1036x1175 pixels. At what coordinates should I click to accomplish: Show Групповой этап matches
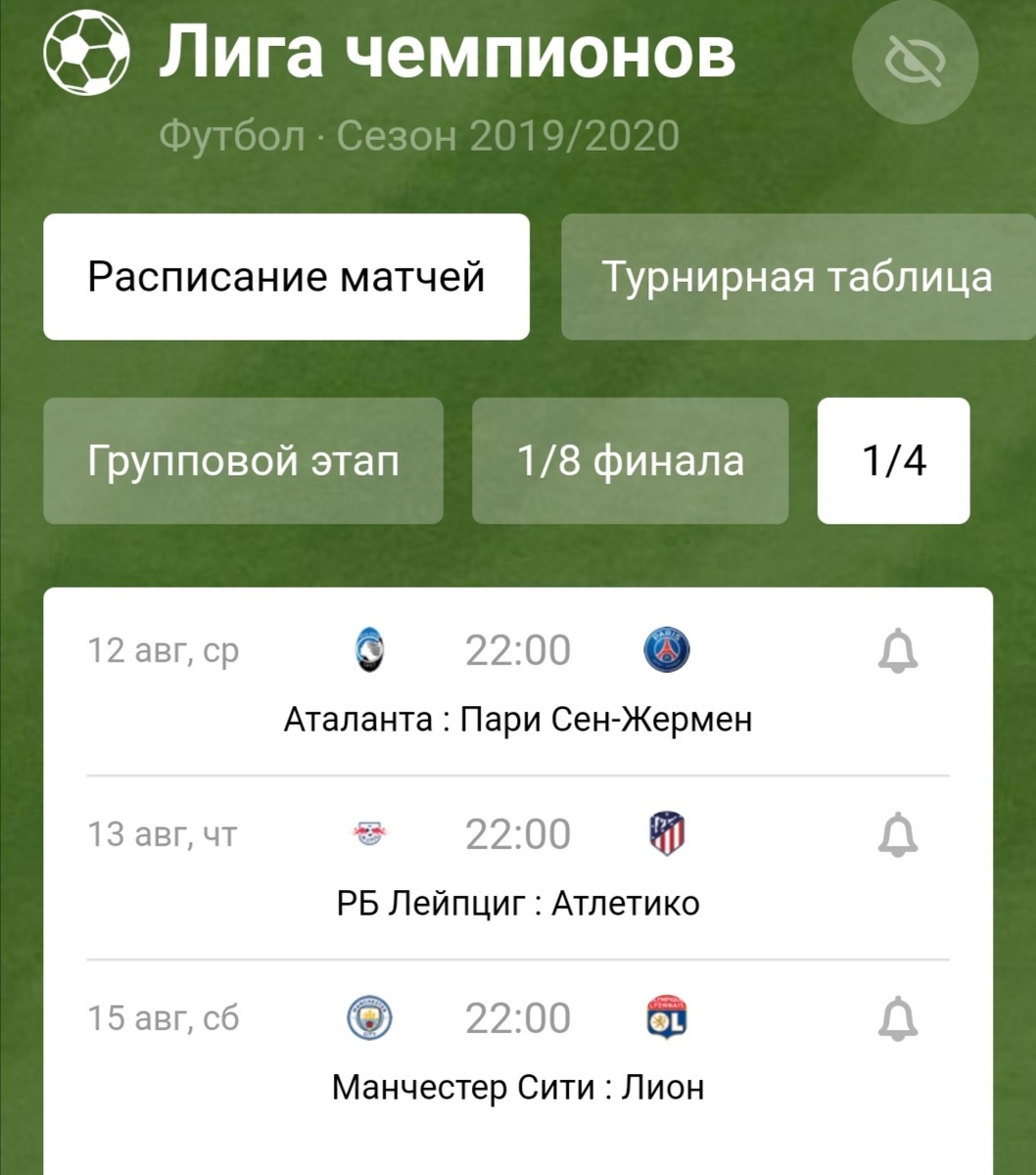243,460
